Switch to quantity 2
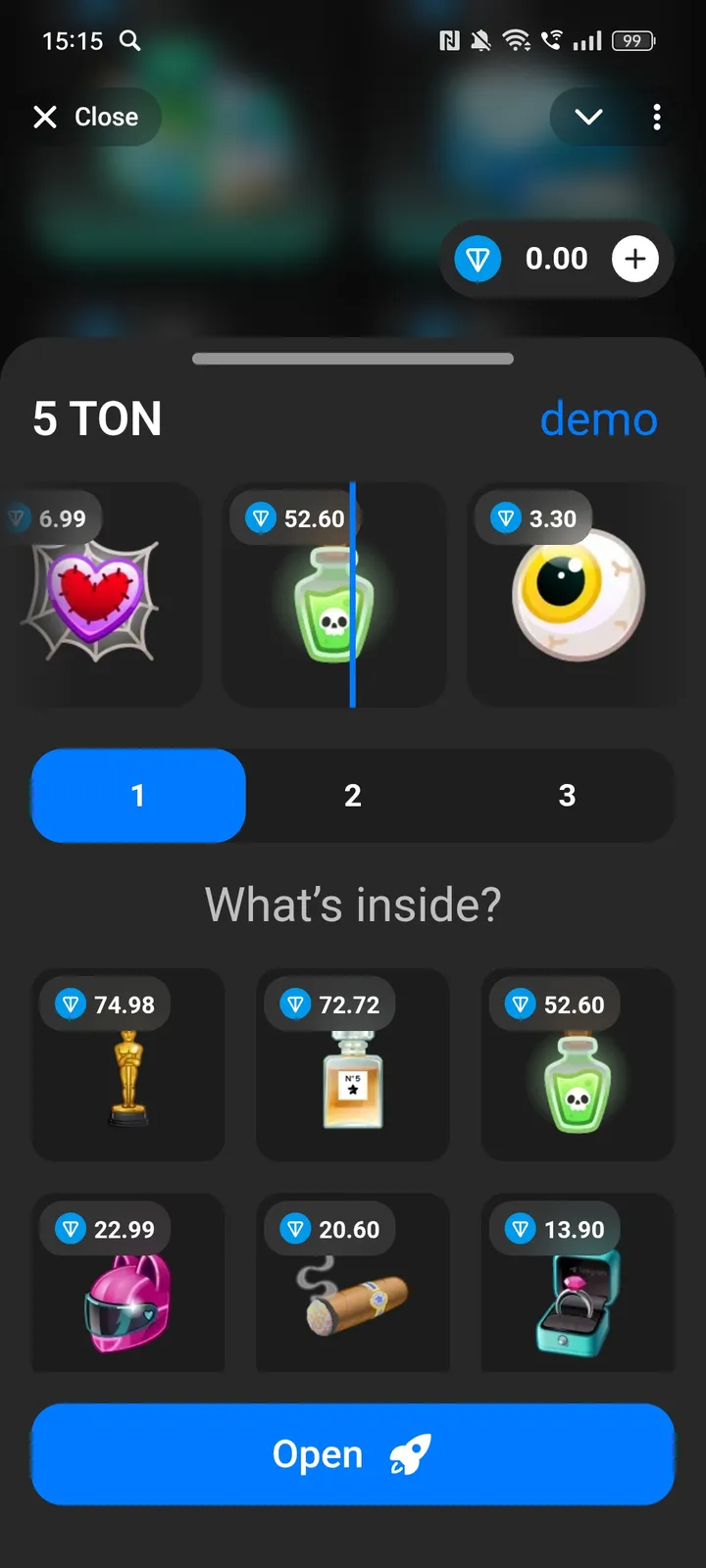Image resolution: width=706 pixels, height=1568 pixels. 353,796
